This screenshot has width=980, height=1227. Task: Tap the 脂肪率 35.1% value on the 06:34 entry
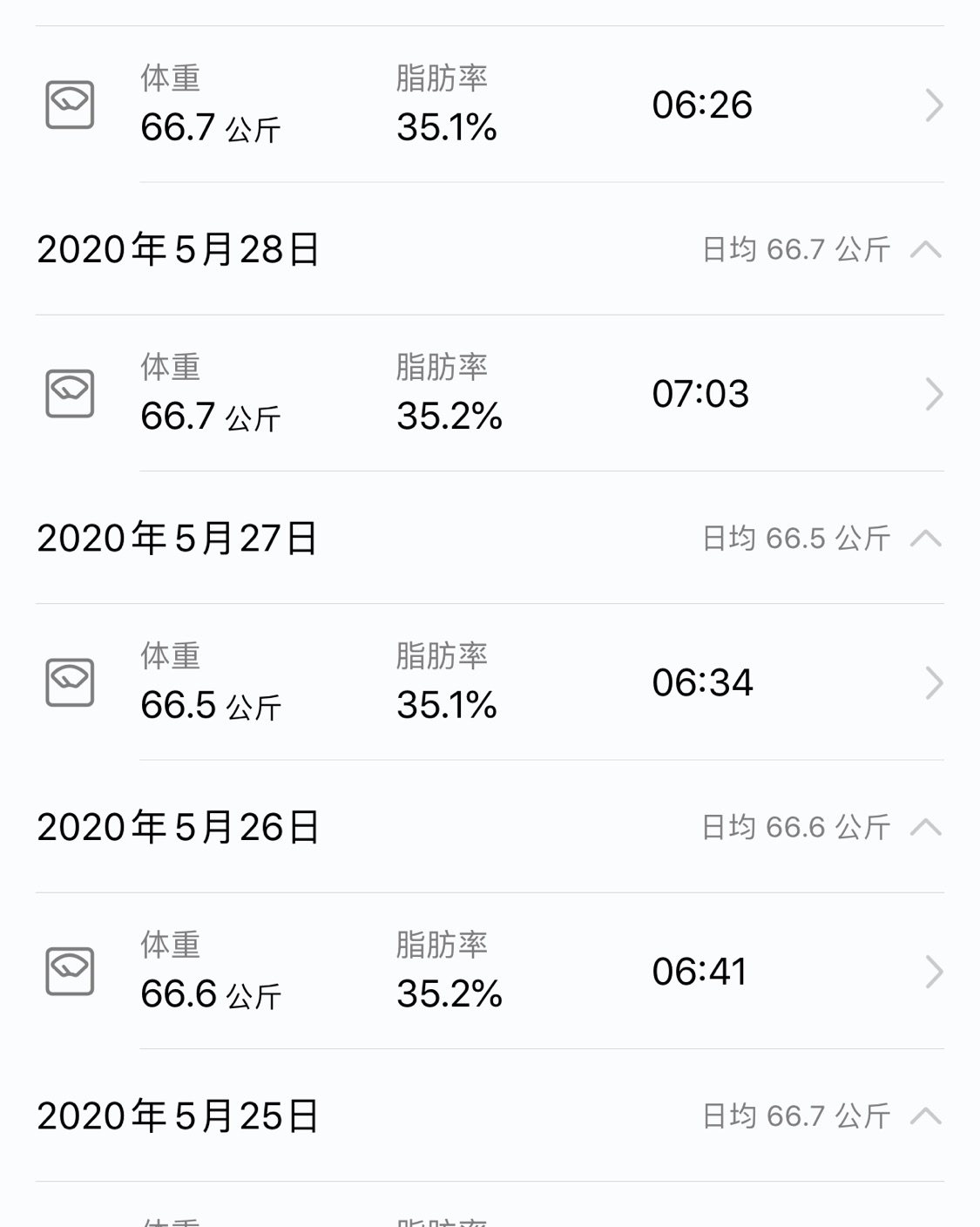(x=449, y=705)
